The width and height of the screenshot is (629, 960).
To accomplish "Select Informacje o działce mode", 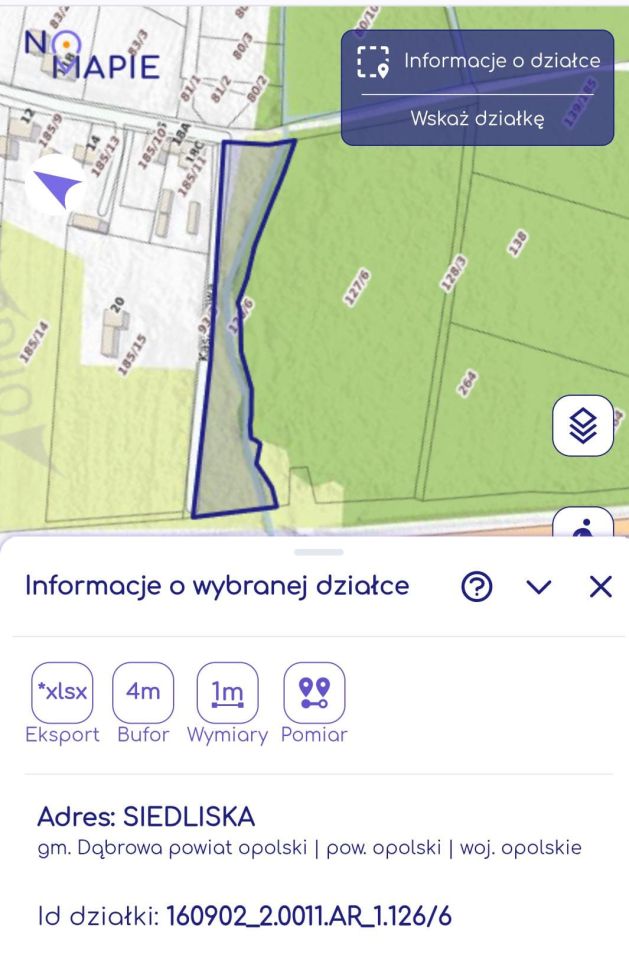I will pyautogui.click(x=478, y=61).
